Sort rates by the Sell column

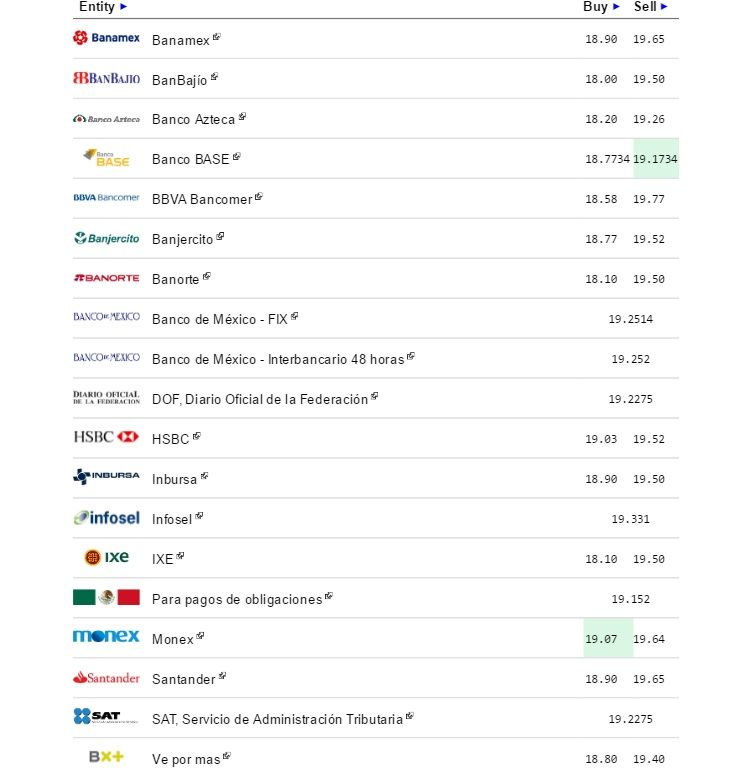(650, 7)
